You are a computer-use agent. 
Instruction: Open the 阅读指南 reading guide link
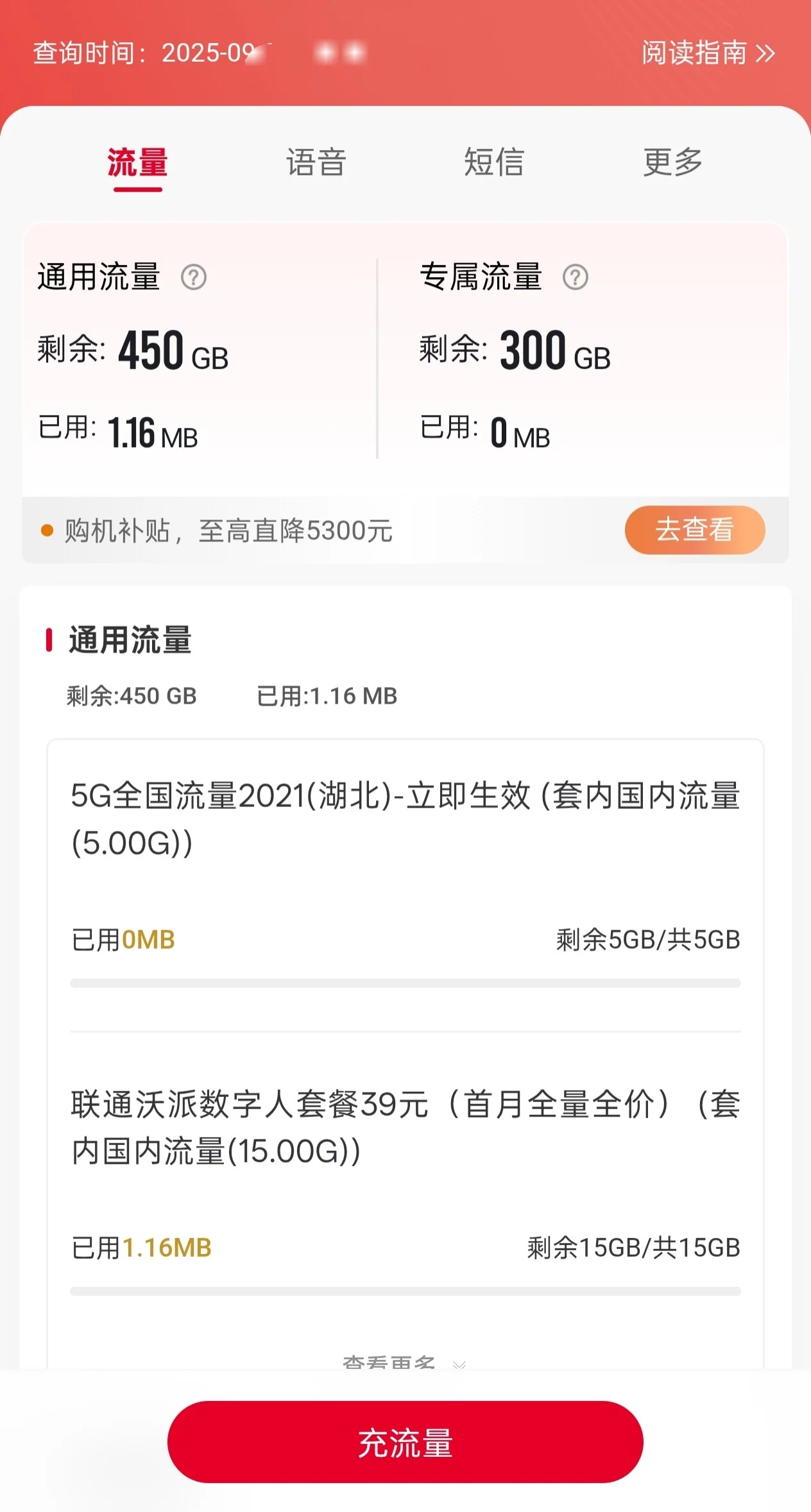[708, 53]
